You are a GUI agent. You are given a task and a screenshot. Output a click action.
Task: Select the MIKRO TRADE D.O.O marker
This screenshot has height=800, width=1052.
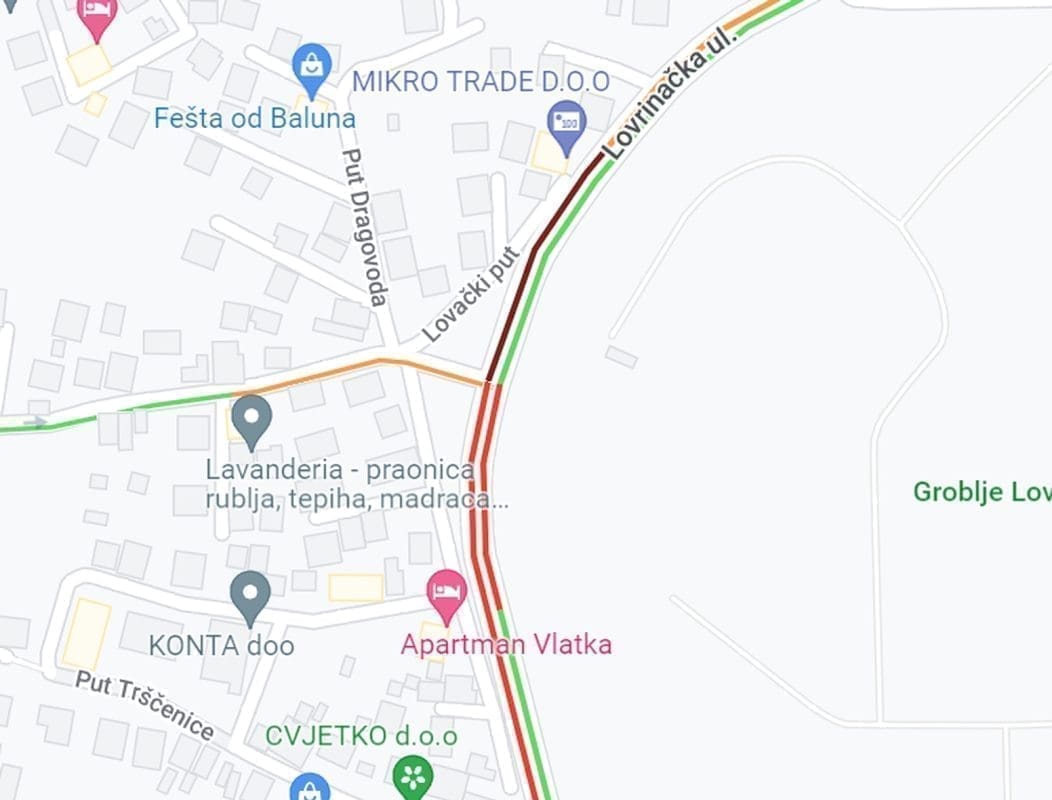(568, 124)
